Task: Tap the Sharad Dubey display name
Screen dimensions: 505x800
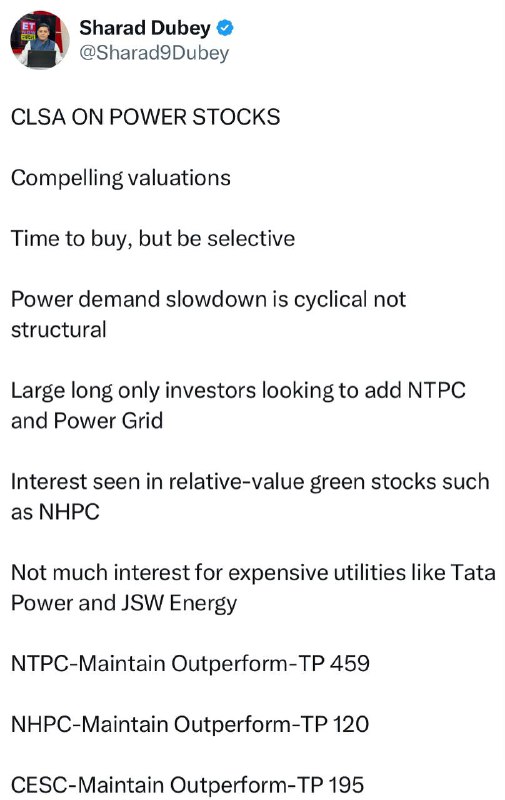Action: [145, 28]
